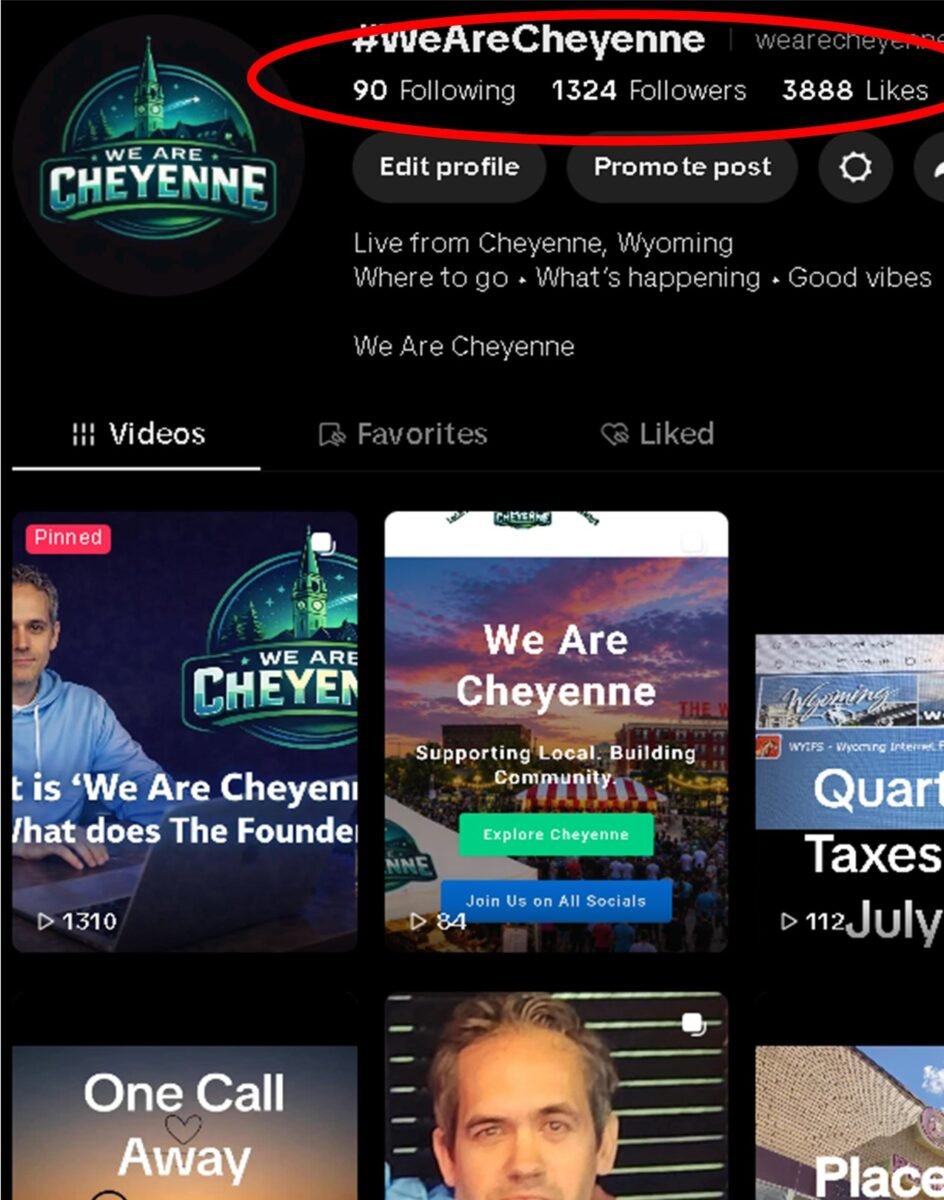The height and width of the screenshot is (1200, 944).
Task: Open the One Call Away video
Action: click(184, 1122)
